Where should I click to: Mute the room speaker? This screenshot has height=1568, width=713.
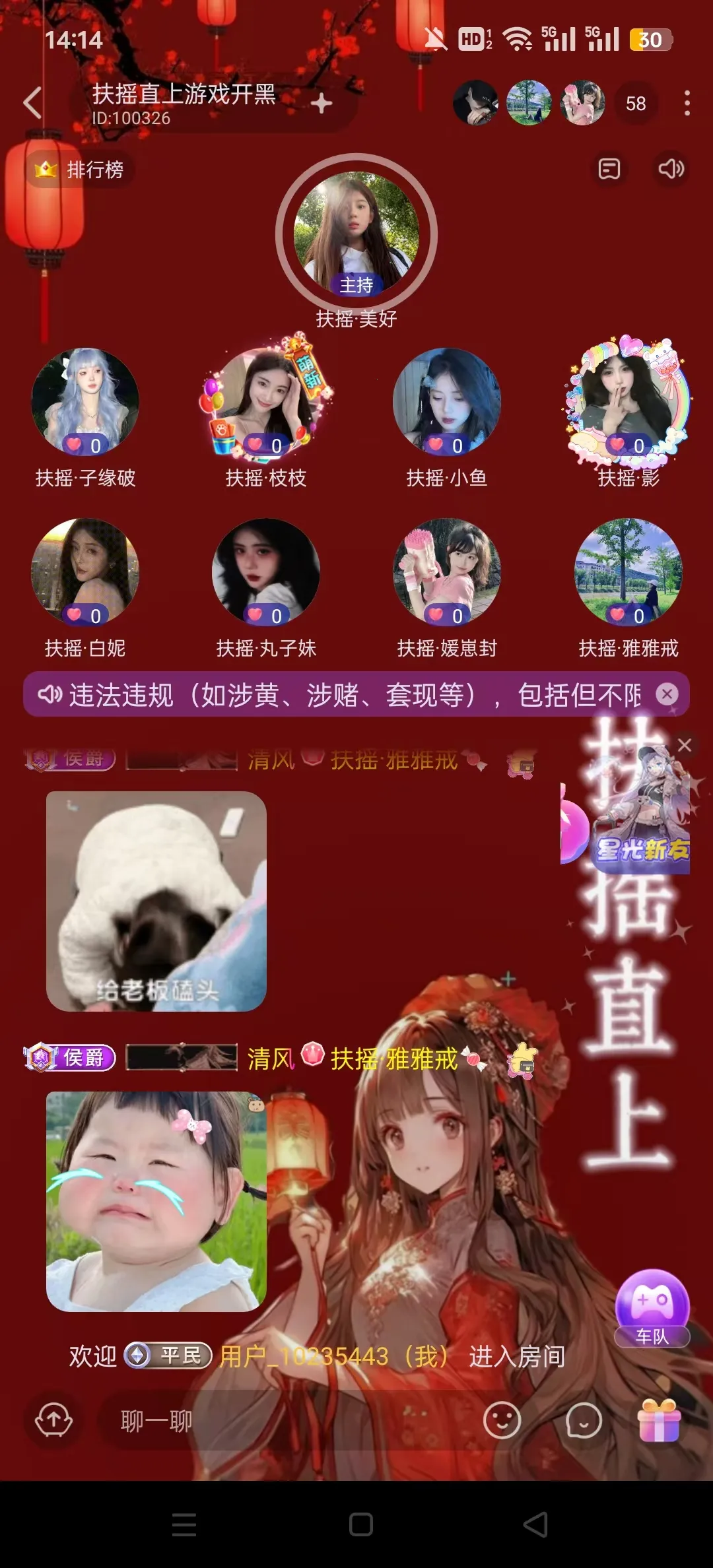coord(671,169)
